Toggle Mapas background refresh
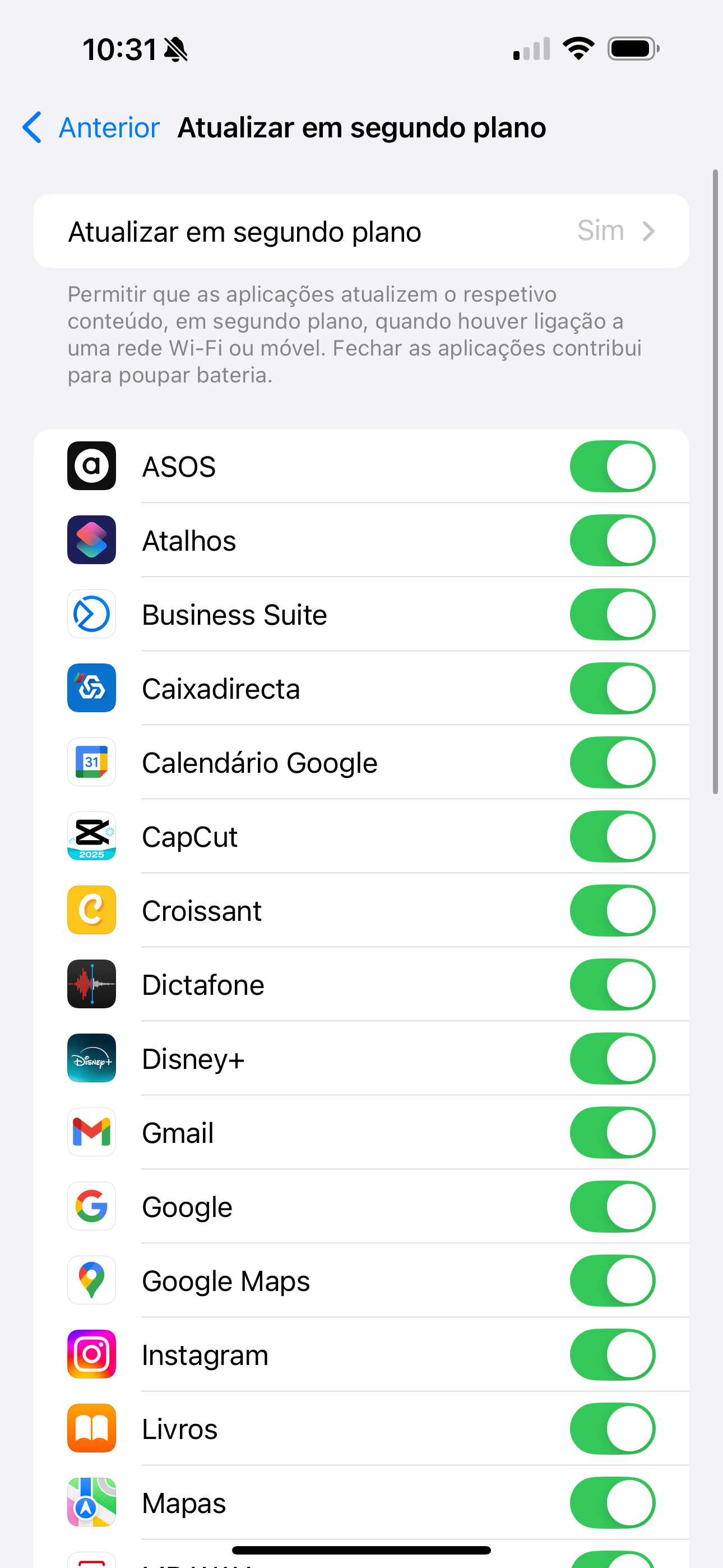Screen dimensions: 723x1568 pyautogui.click(x=612, y=1503)
